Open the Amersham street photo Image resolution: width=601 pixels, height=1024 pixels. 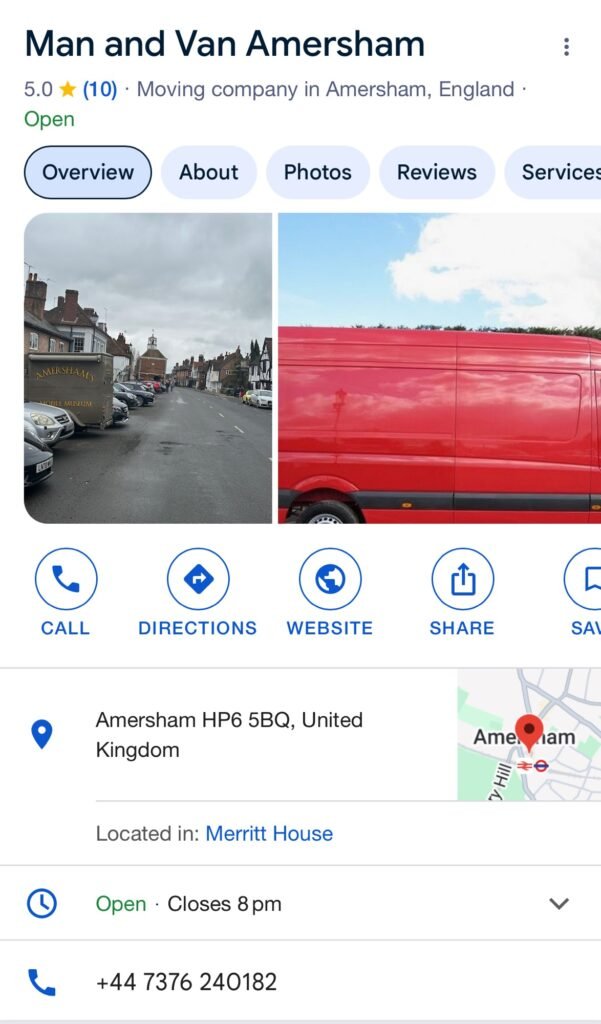(148, 368)
